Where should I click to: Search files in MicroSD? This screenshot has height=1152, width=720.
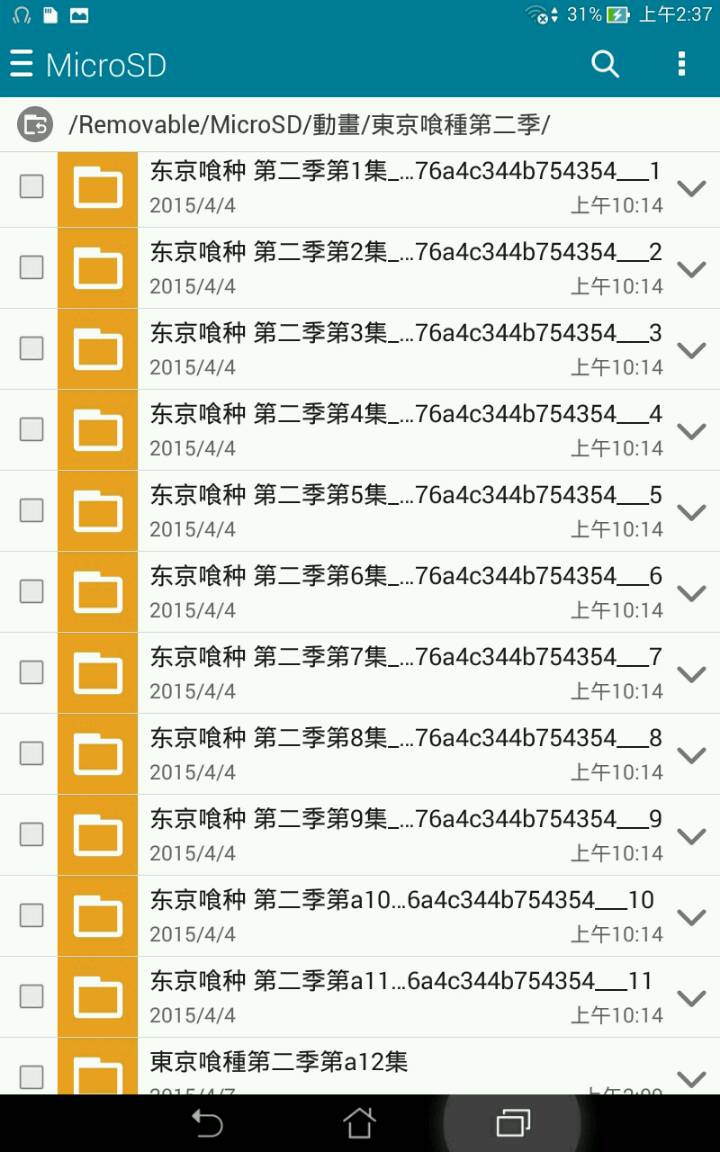point(605,65)
